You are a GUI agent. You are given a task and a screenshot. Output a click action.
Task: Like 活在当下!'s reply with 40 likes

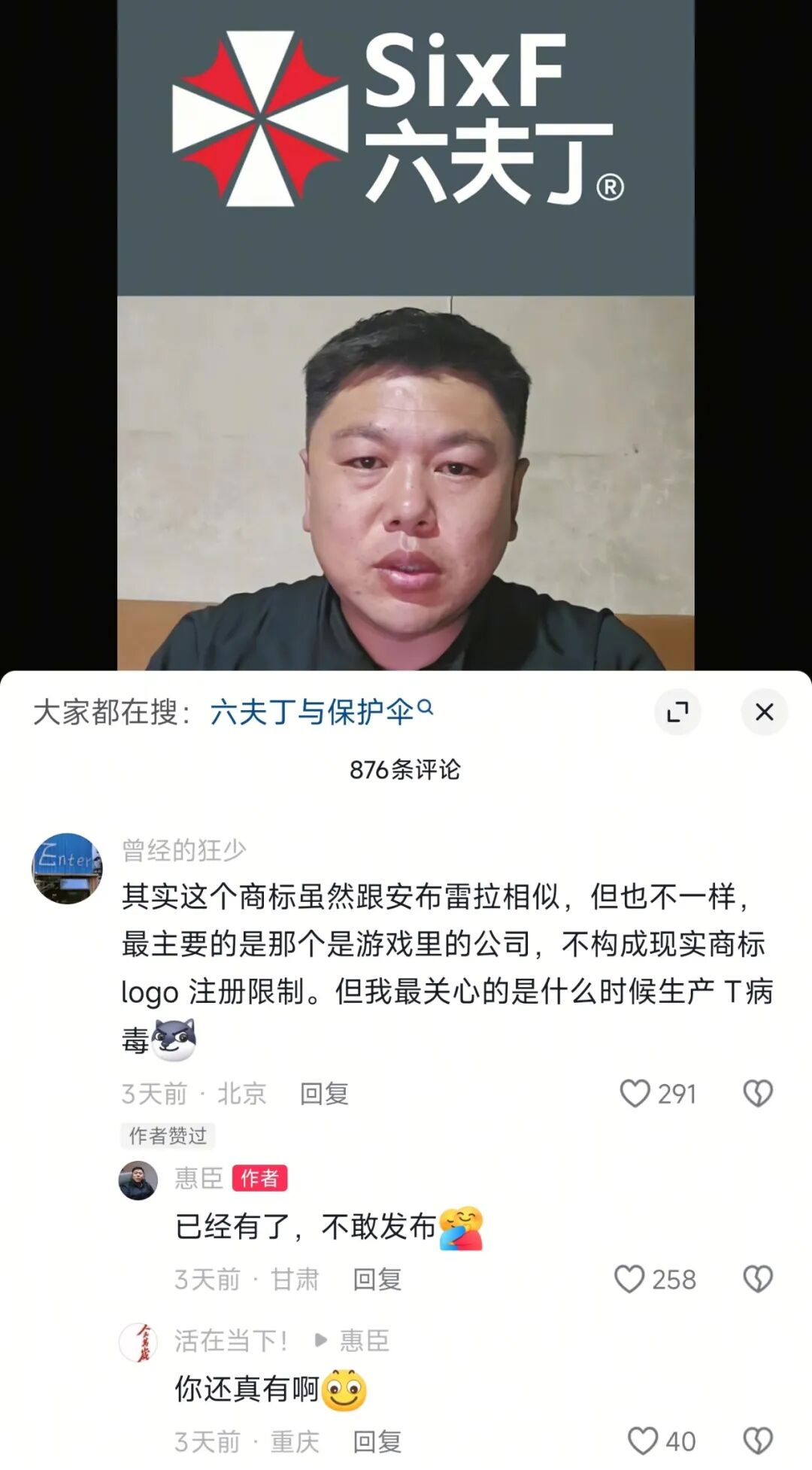click(x=642, y=1441)
